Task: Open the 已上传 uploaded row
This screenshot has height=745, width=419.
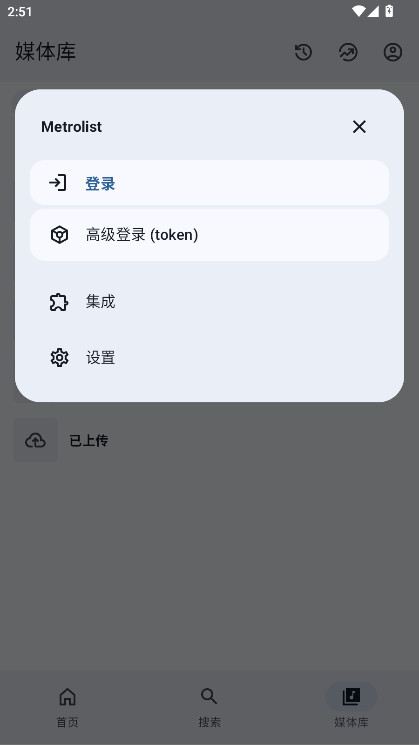Action: click(210, 440)
